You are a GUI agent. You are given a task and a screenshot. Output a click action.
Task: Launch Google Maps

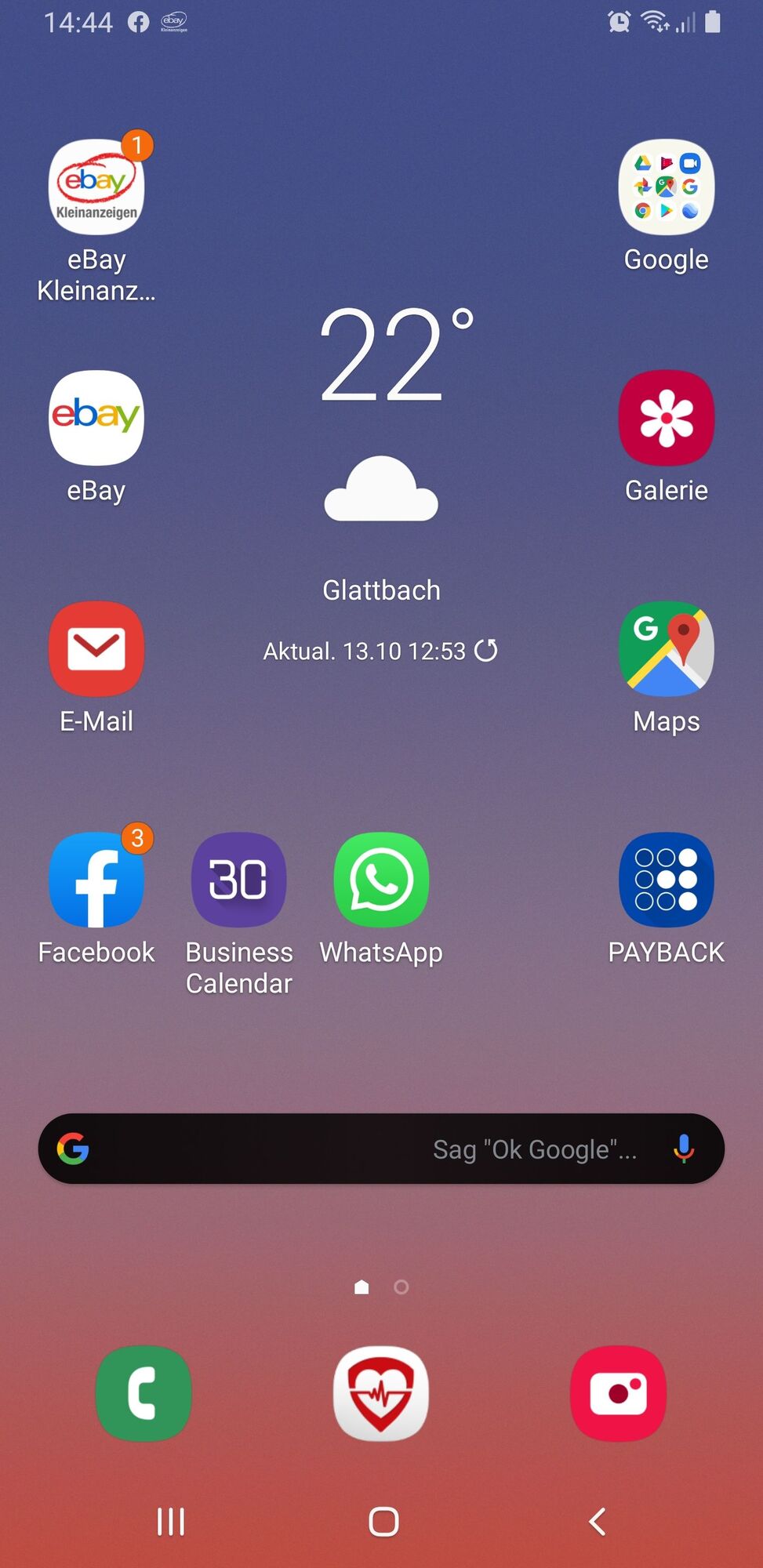pos(666,649)
